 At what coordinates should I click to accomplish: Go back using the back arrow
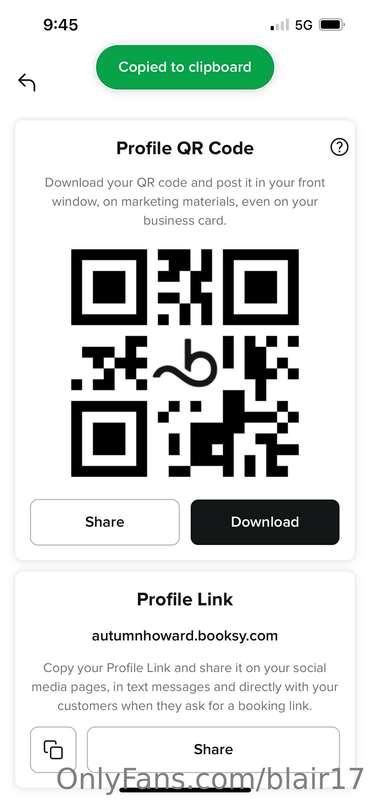(x=27, y=82)
